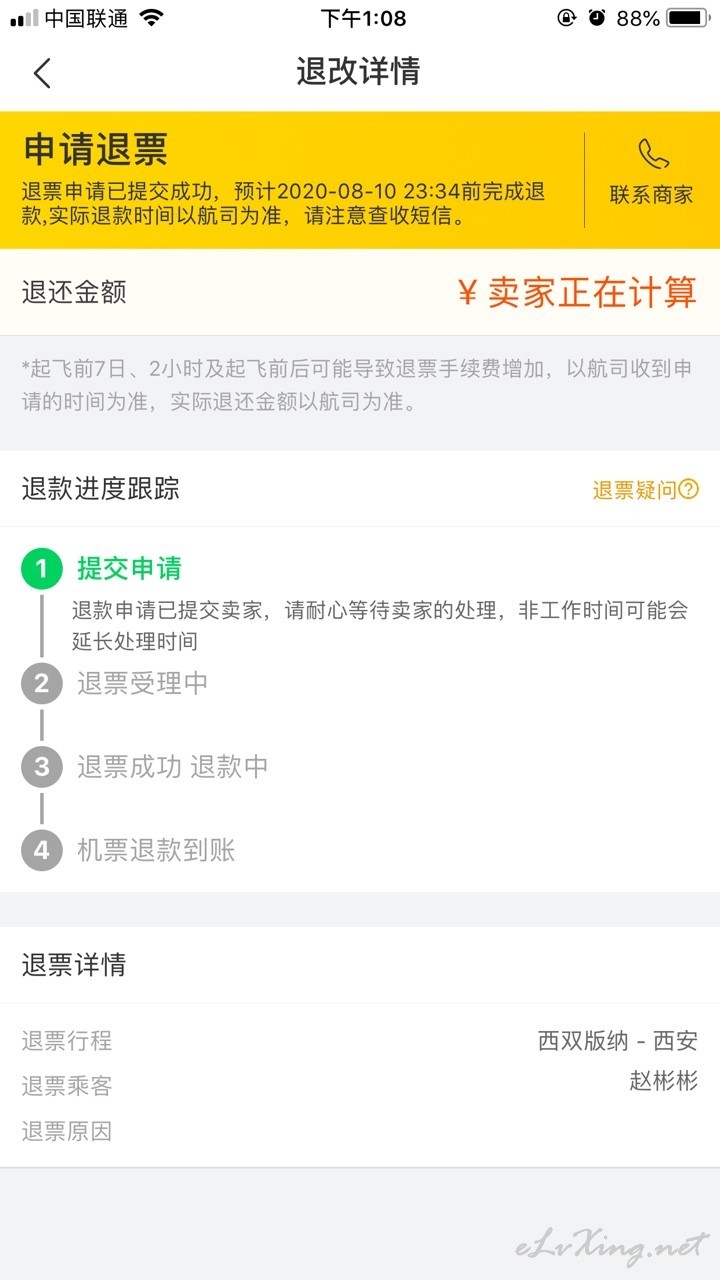Viewport: 720px width, 1280px height.
Task: Go back from 退改详情 page
Action: pos(42,73)
